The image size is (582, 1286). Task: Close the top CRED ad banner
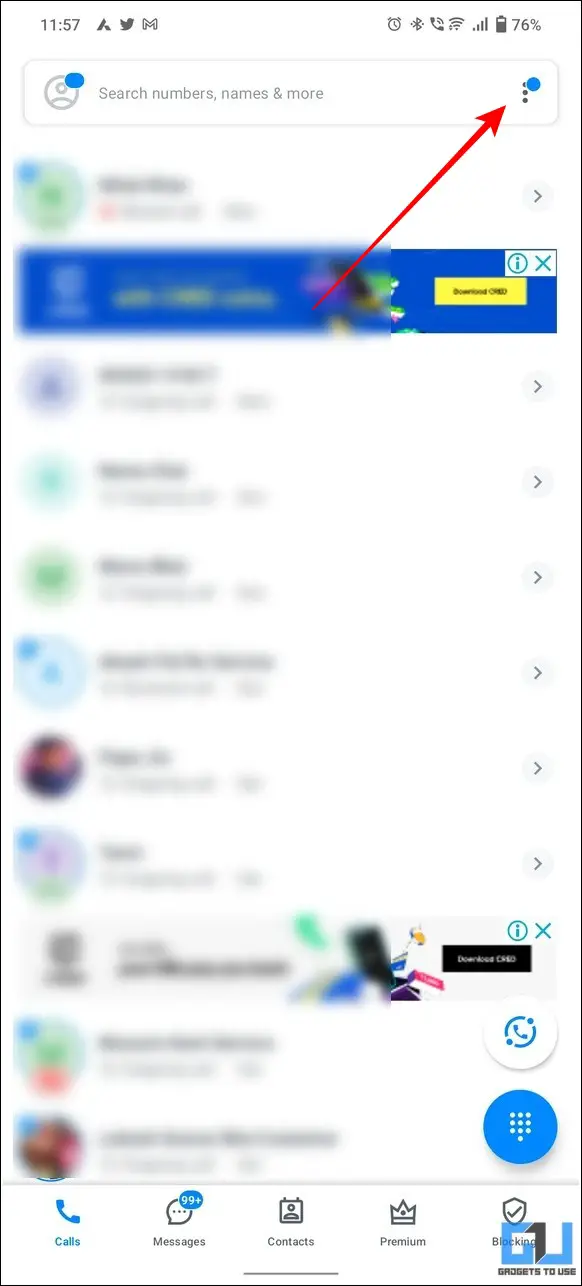point(543,263)
